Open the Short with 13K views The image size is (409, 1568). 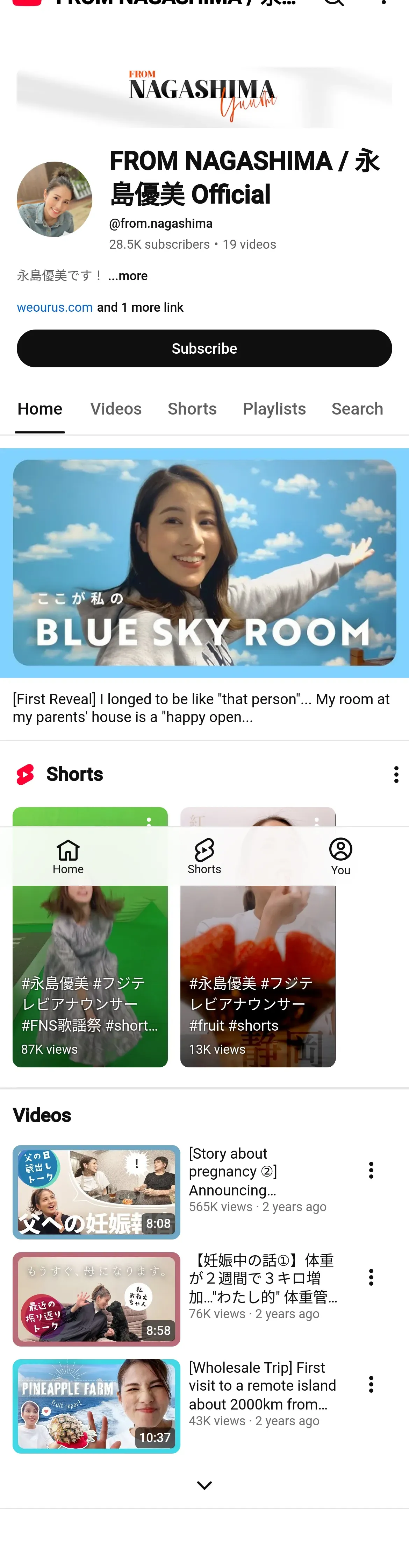click(257, 974)
